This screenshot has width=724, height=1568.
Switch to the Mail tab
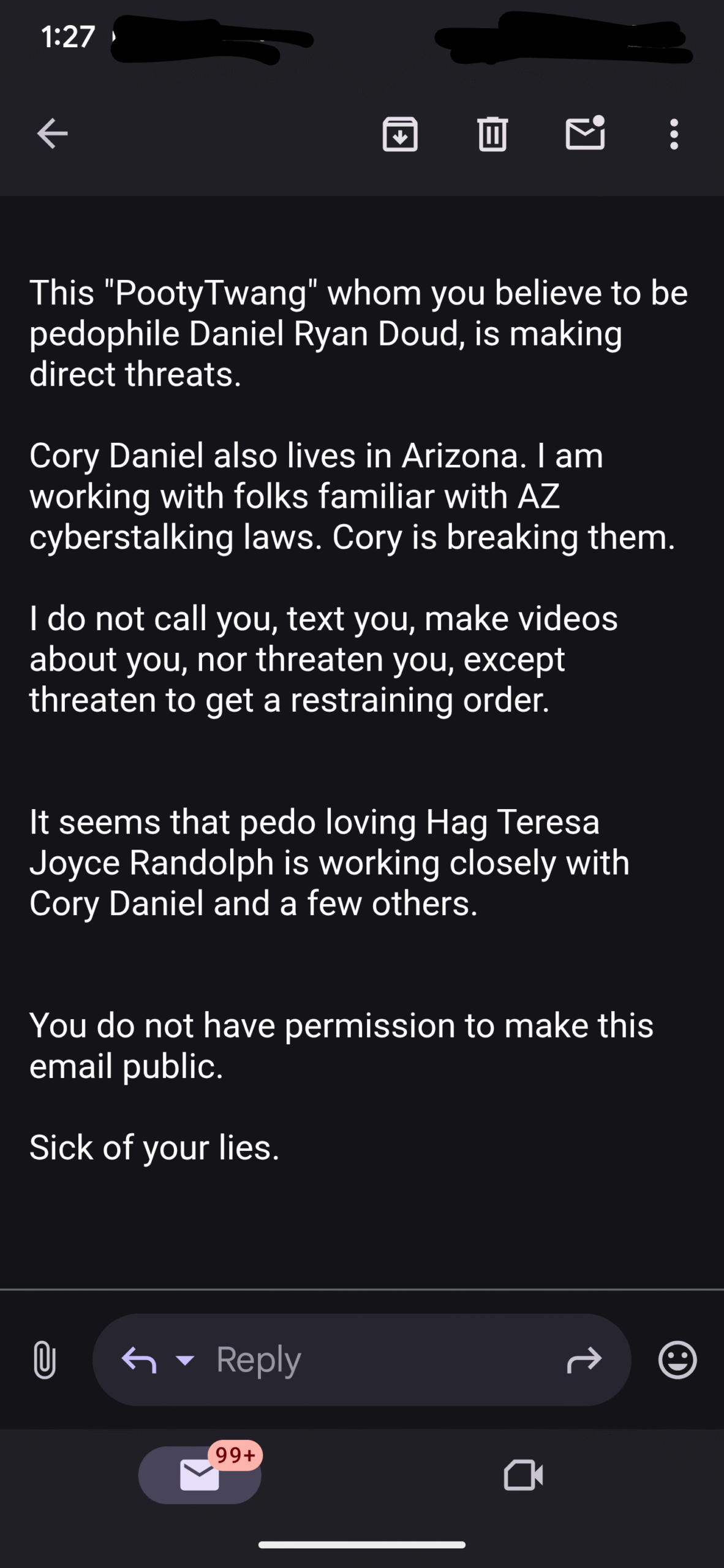[200, 1475]
